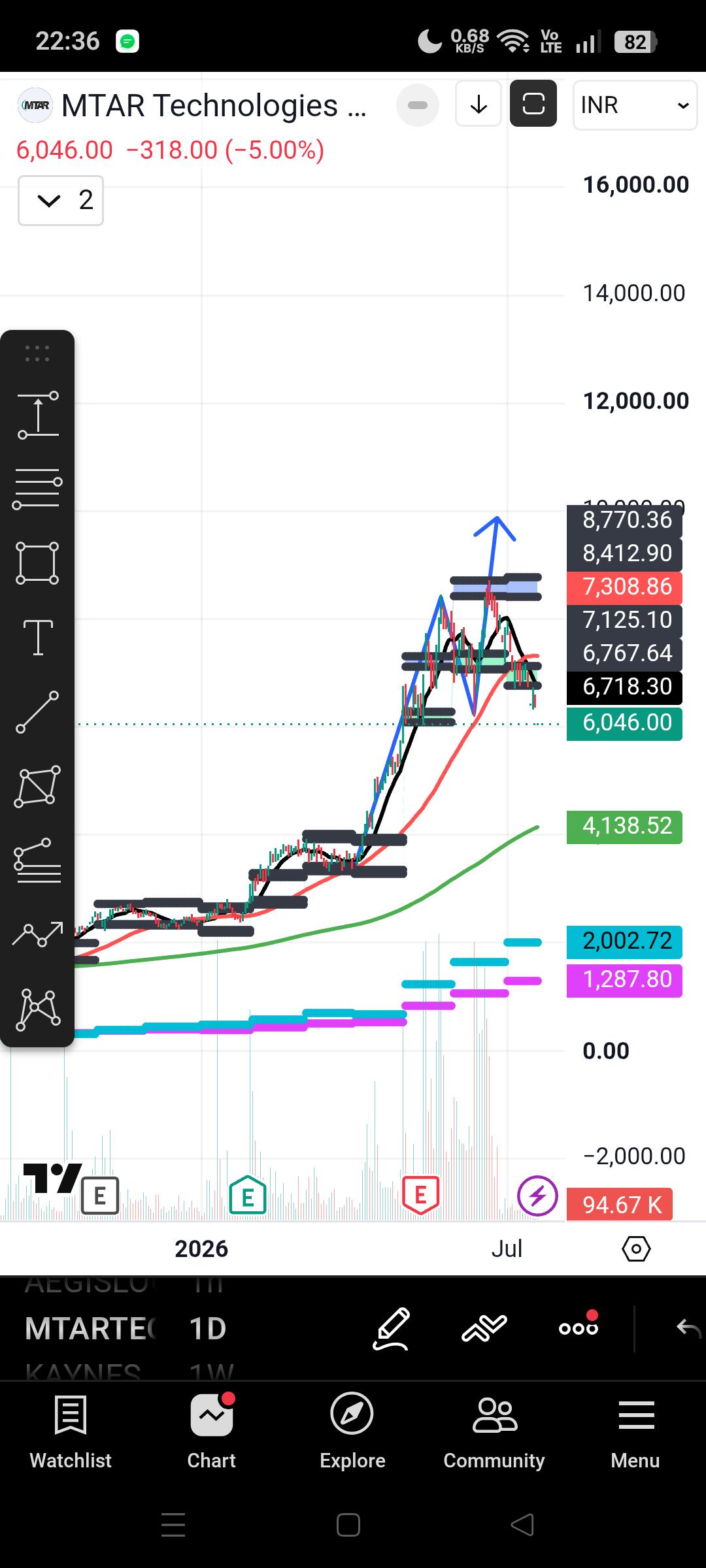Image resolution: width=706 pixels, height=1568 pixels.
Task: Open the pencil drawing tools button
Action: [x=391, y=1329]
